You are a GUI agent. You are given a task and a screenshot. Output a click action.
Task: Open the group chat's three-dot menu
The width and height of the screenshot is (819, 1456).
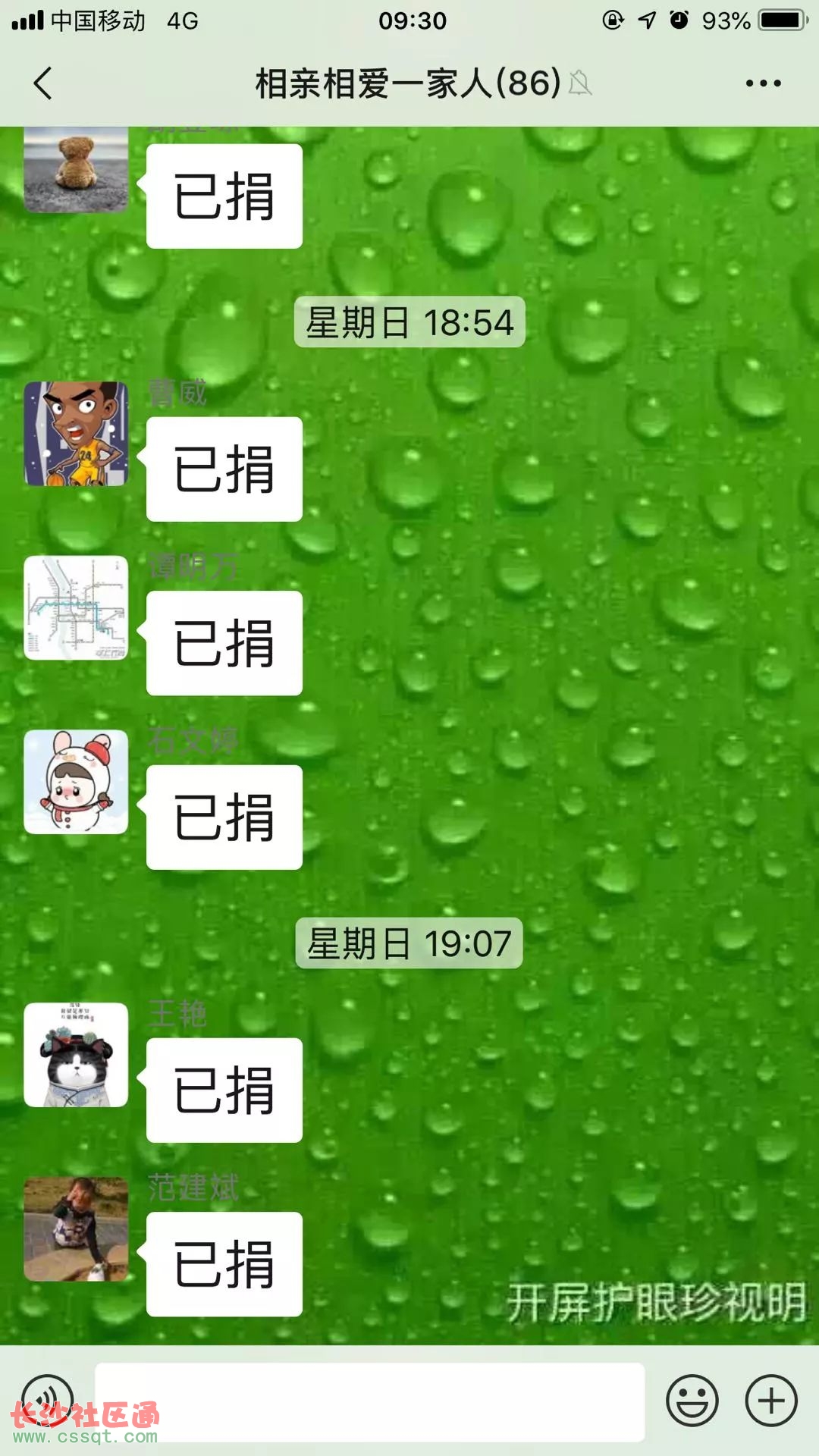[763, 83]
